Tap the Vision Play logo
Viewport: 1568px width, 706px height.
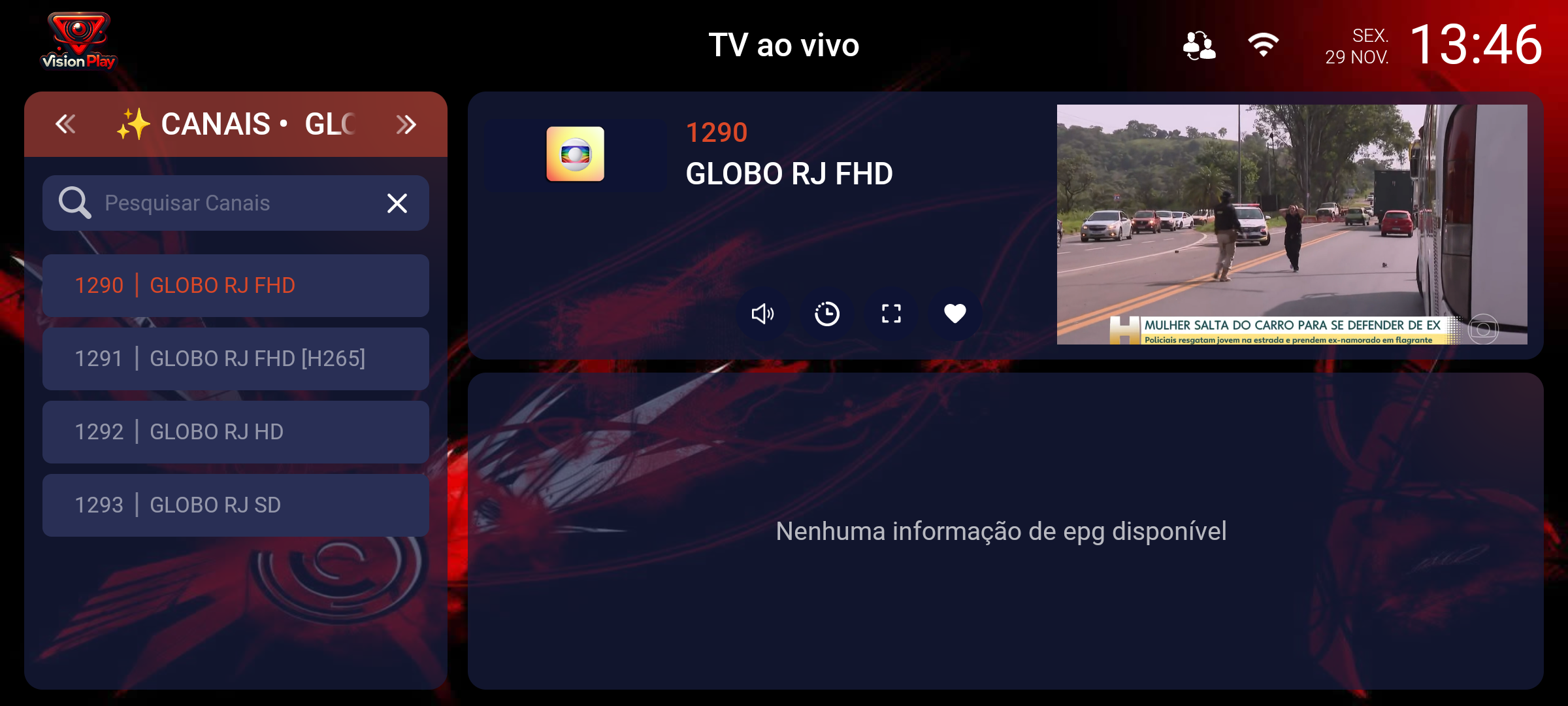click(x=78, y=41)
